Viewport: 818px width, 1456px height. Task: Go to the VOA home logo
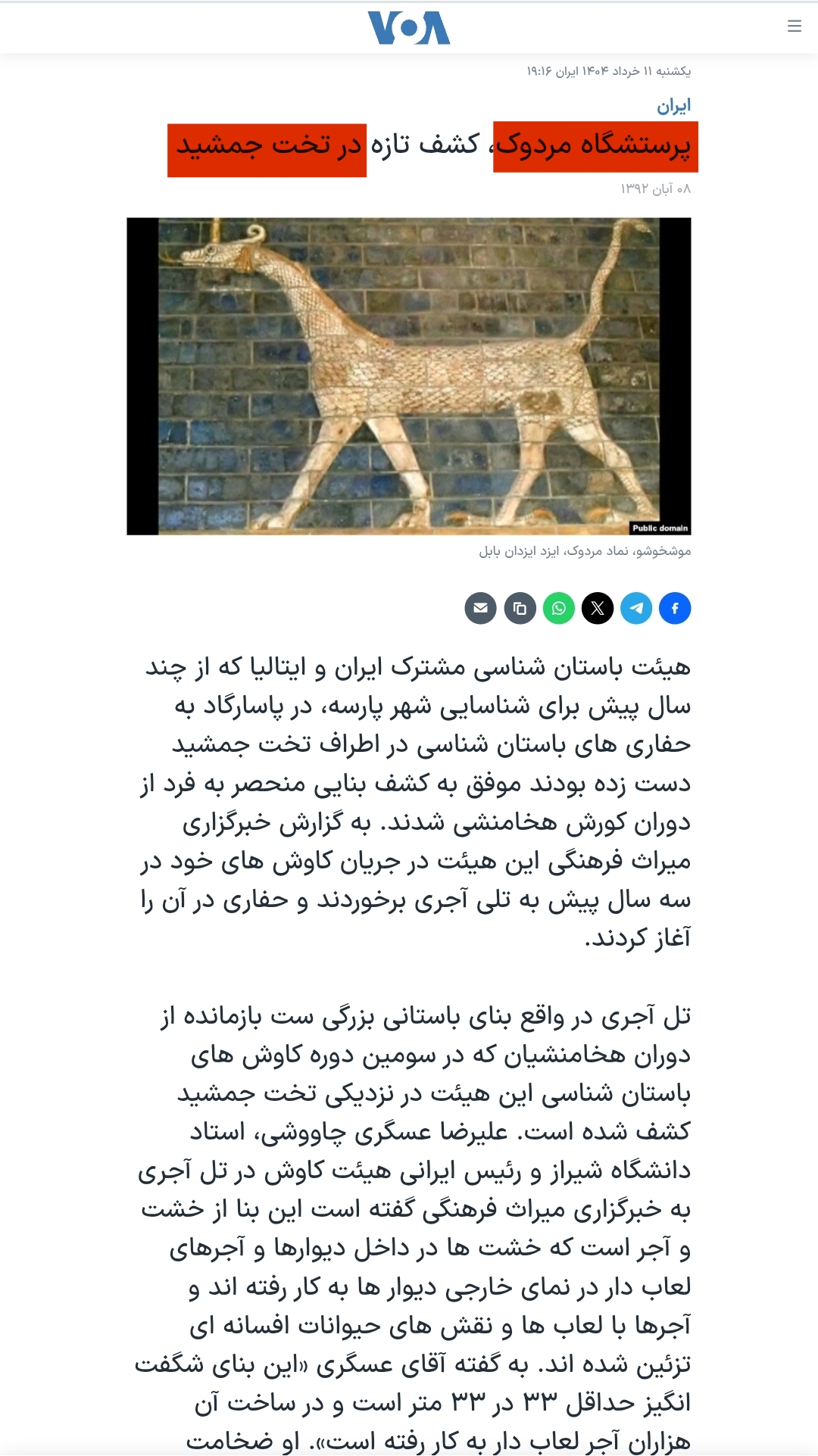(409, 28)
